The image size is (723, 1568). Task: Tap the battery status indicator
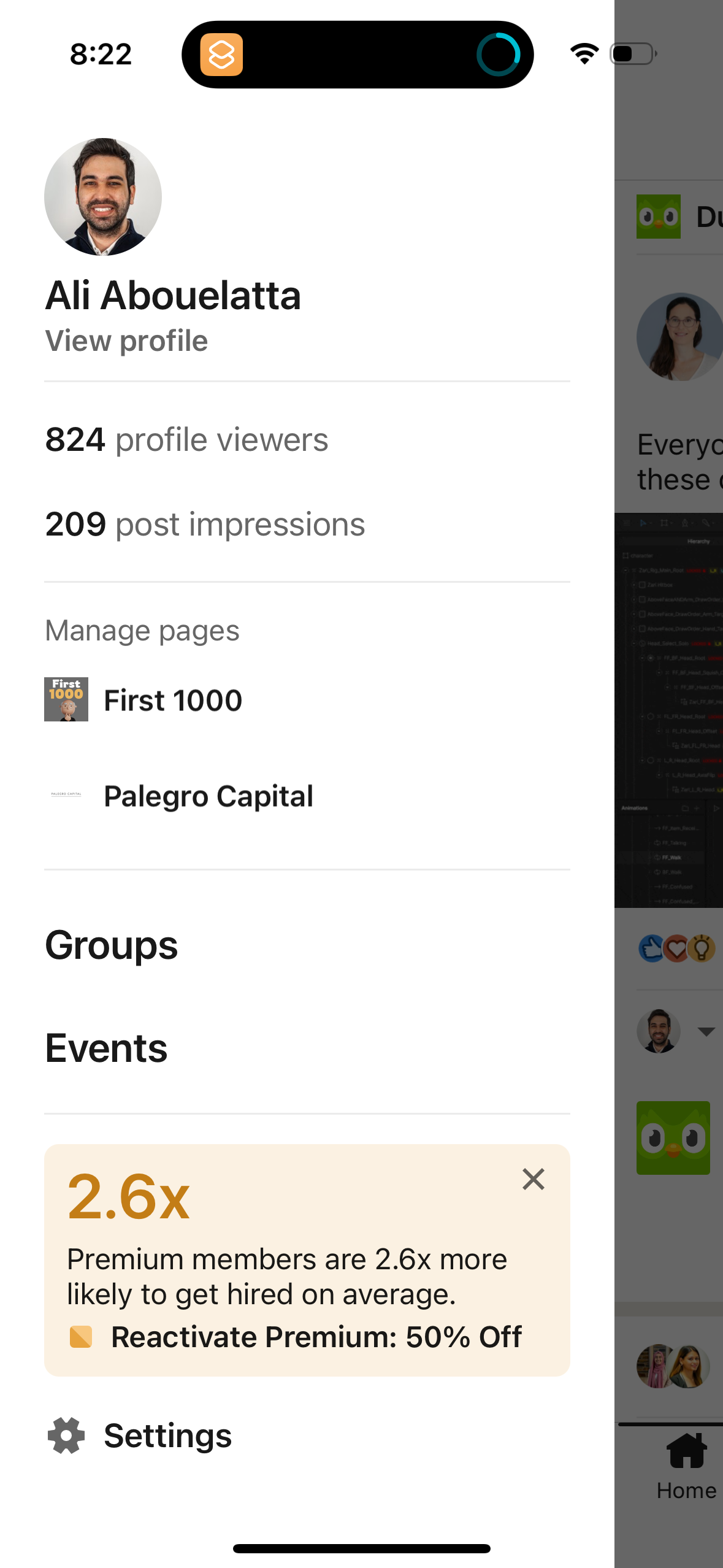[633, 54]
